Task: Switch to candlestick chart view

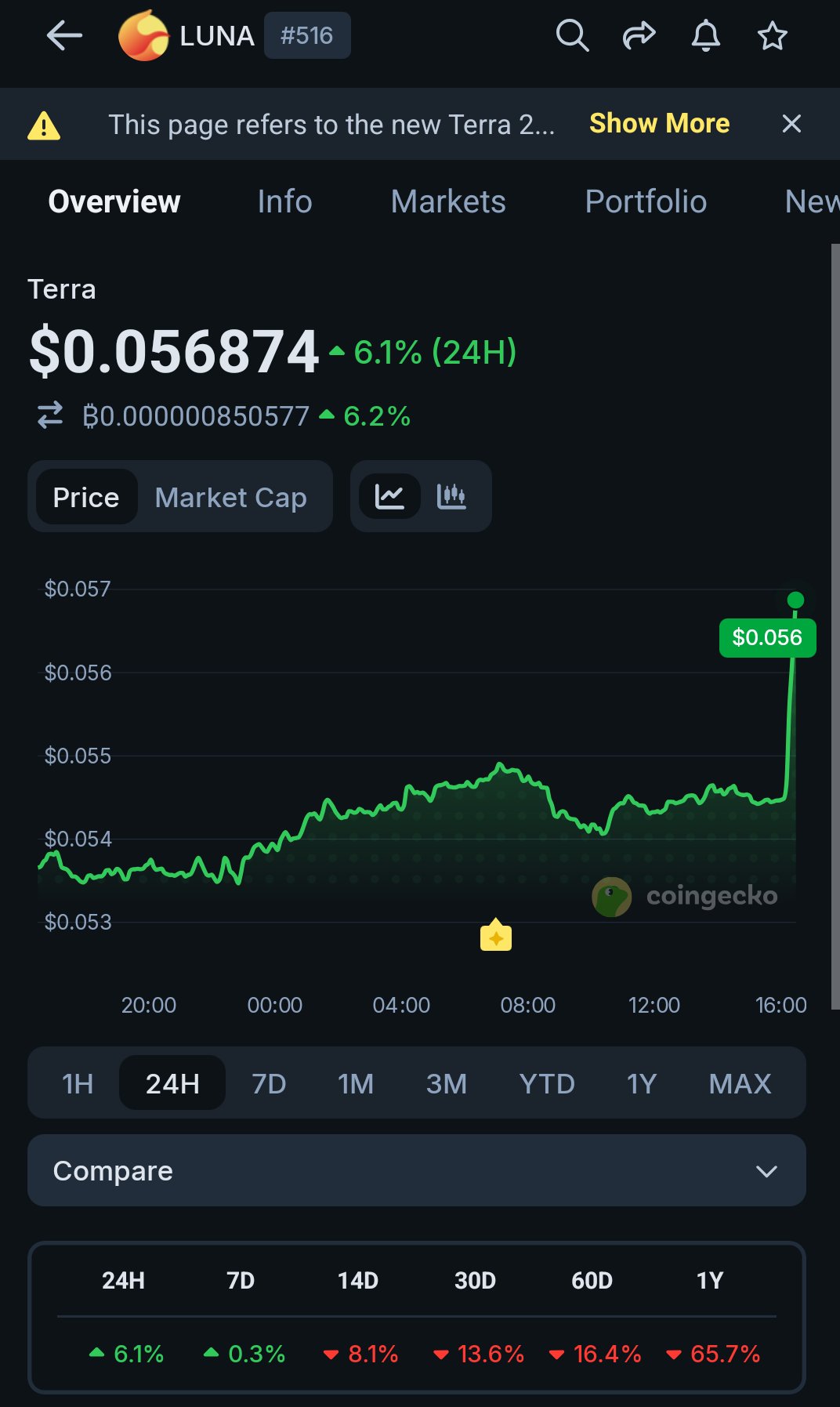Action: [x=451, y=496]
